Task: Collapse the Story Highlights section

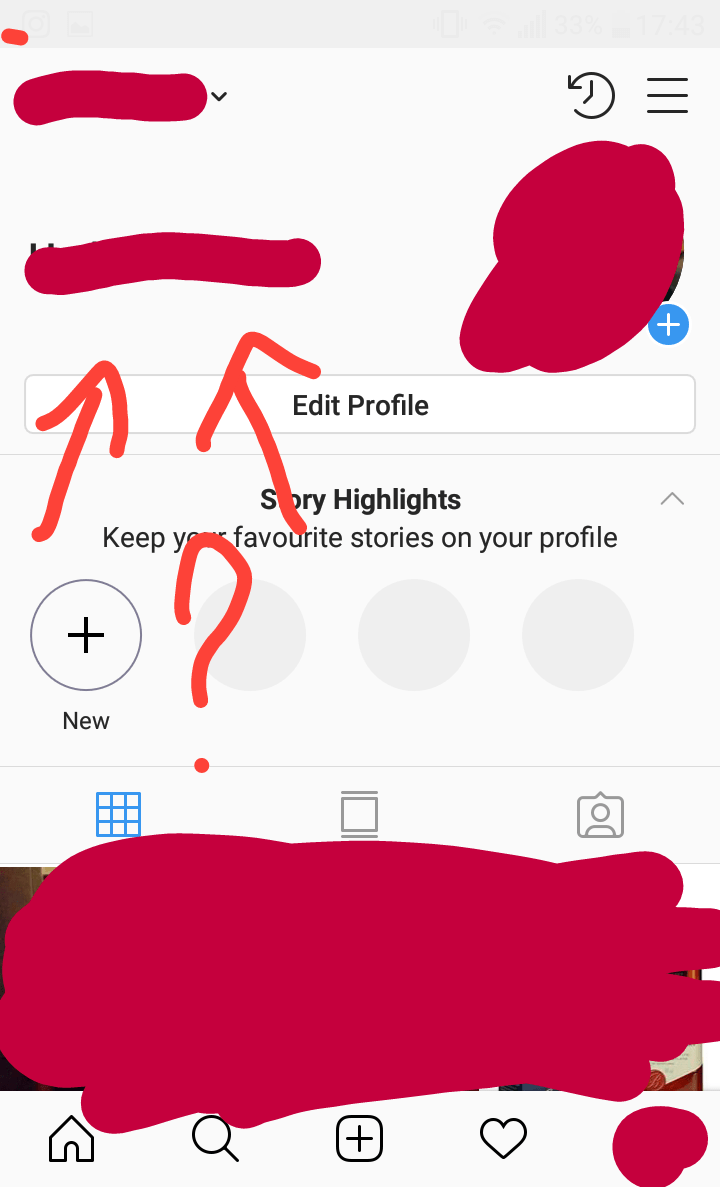Action: 671,498
